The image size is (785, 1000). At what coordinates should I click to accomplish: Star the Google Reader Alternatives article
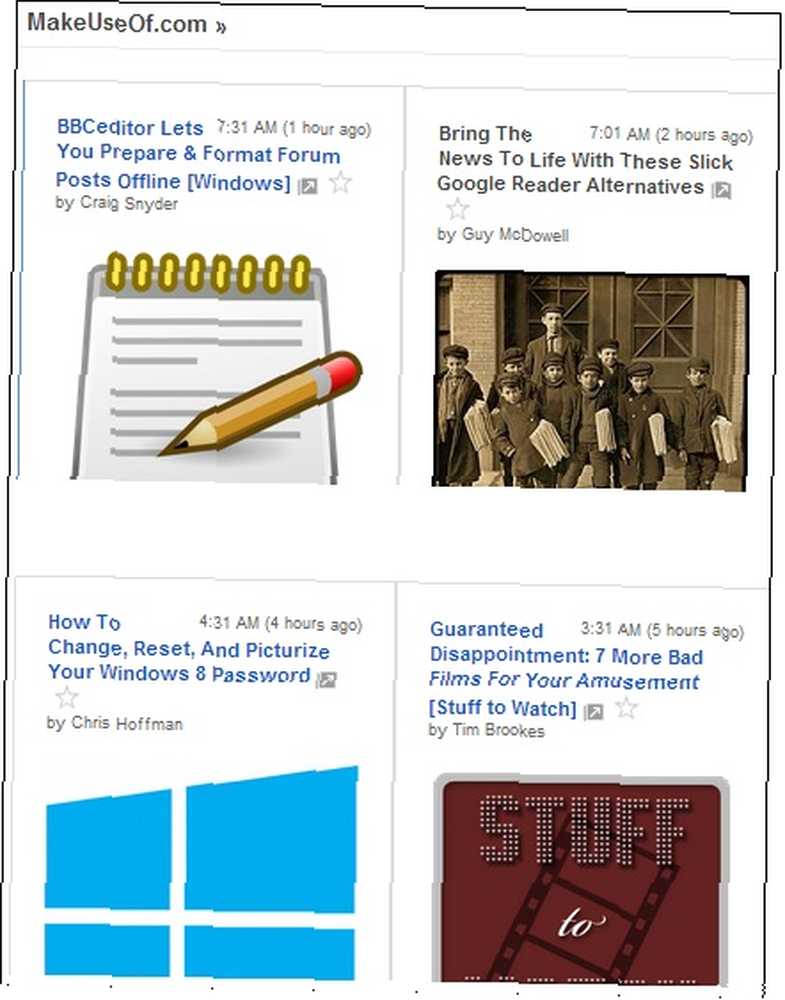(457, 209)
